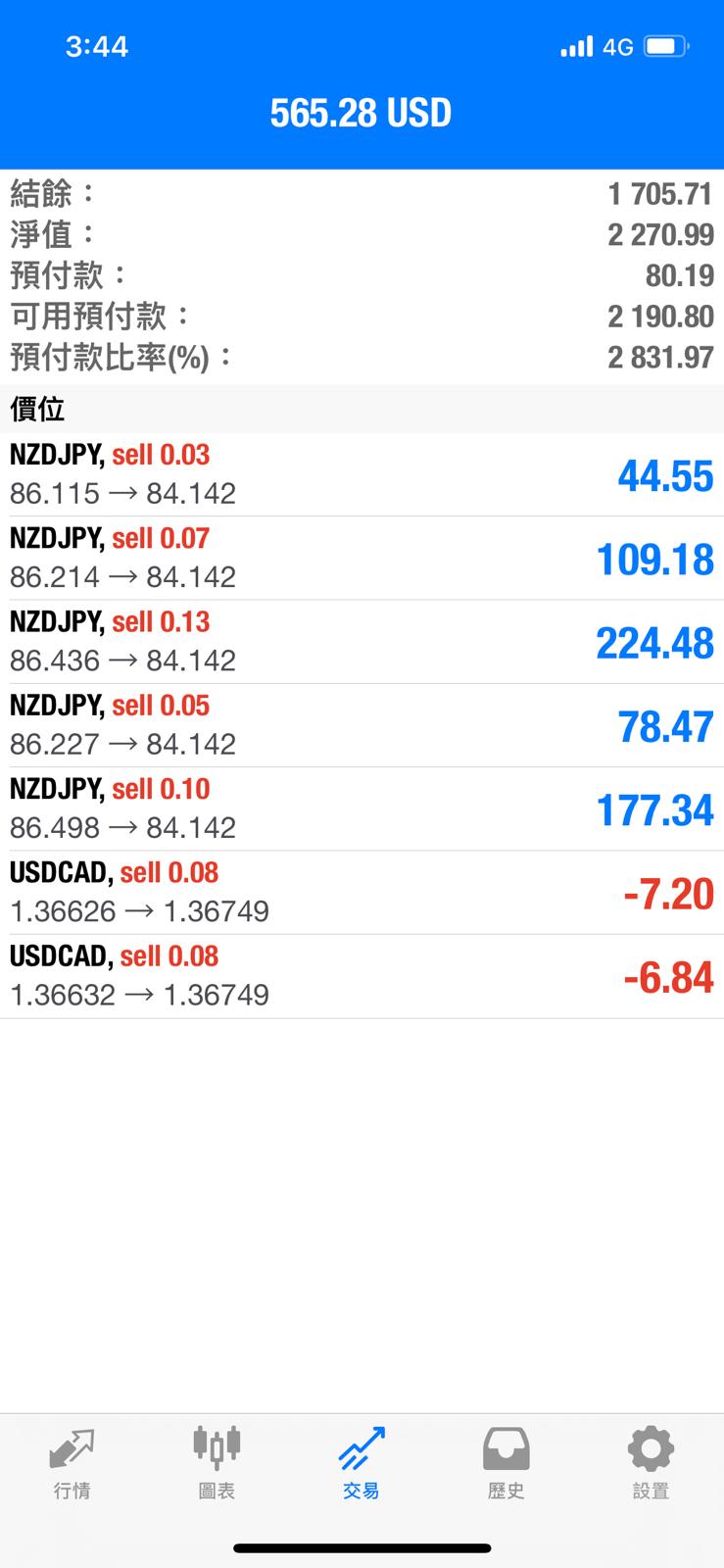The width and height of the screenshot is (724, 1568).
Task: Open the 圖表 chart tab
Action: pyautogui.click(x=217, y=1462)
